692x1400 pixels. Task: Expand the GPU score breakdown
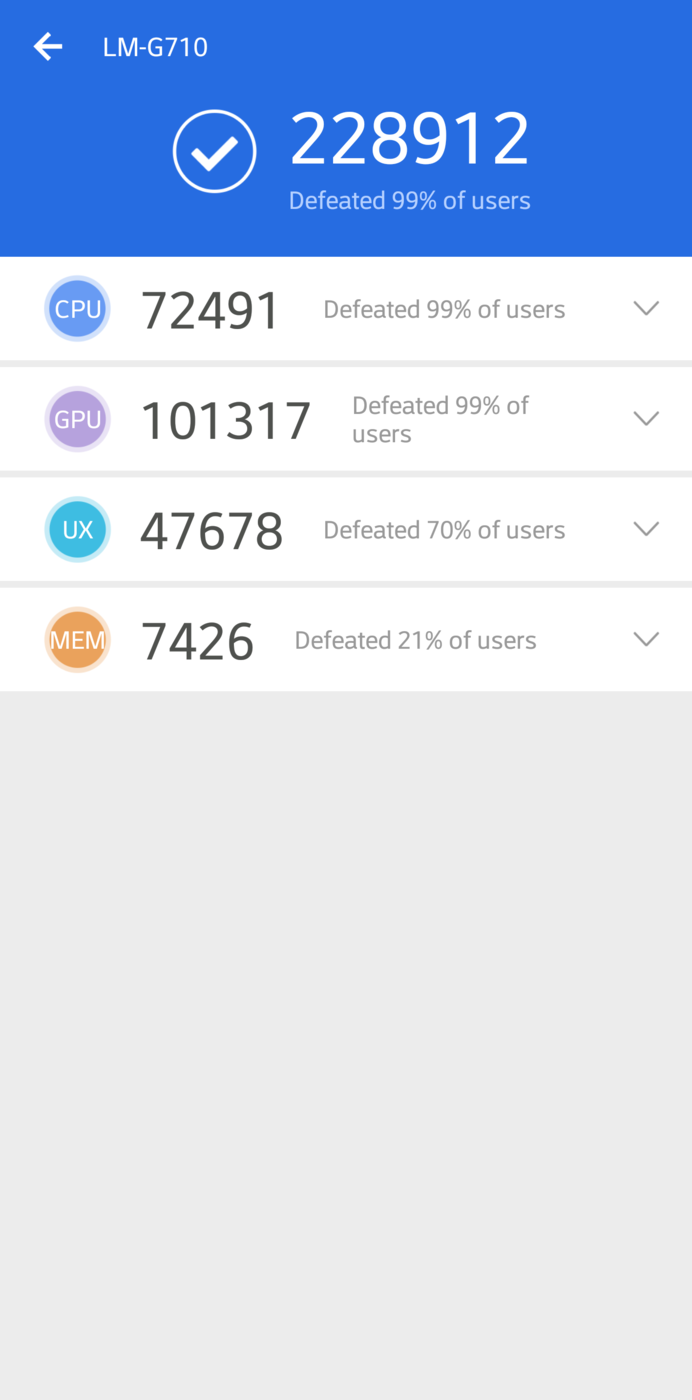(x=646, y=418)
